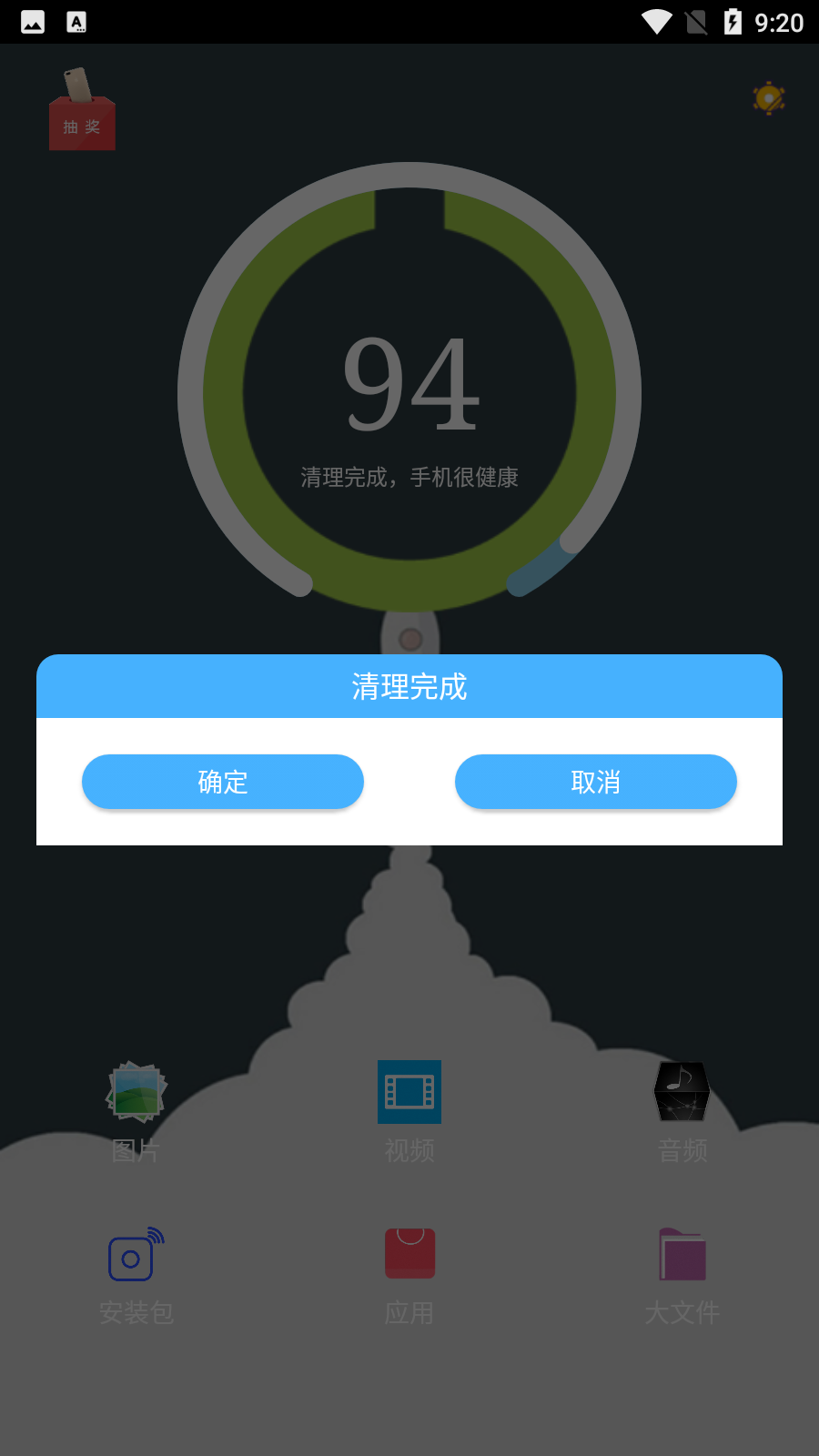Open the 视频 video category
The height and width of the screenshot is (1456, 819).
pos(409,1112)
